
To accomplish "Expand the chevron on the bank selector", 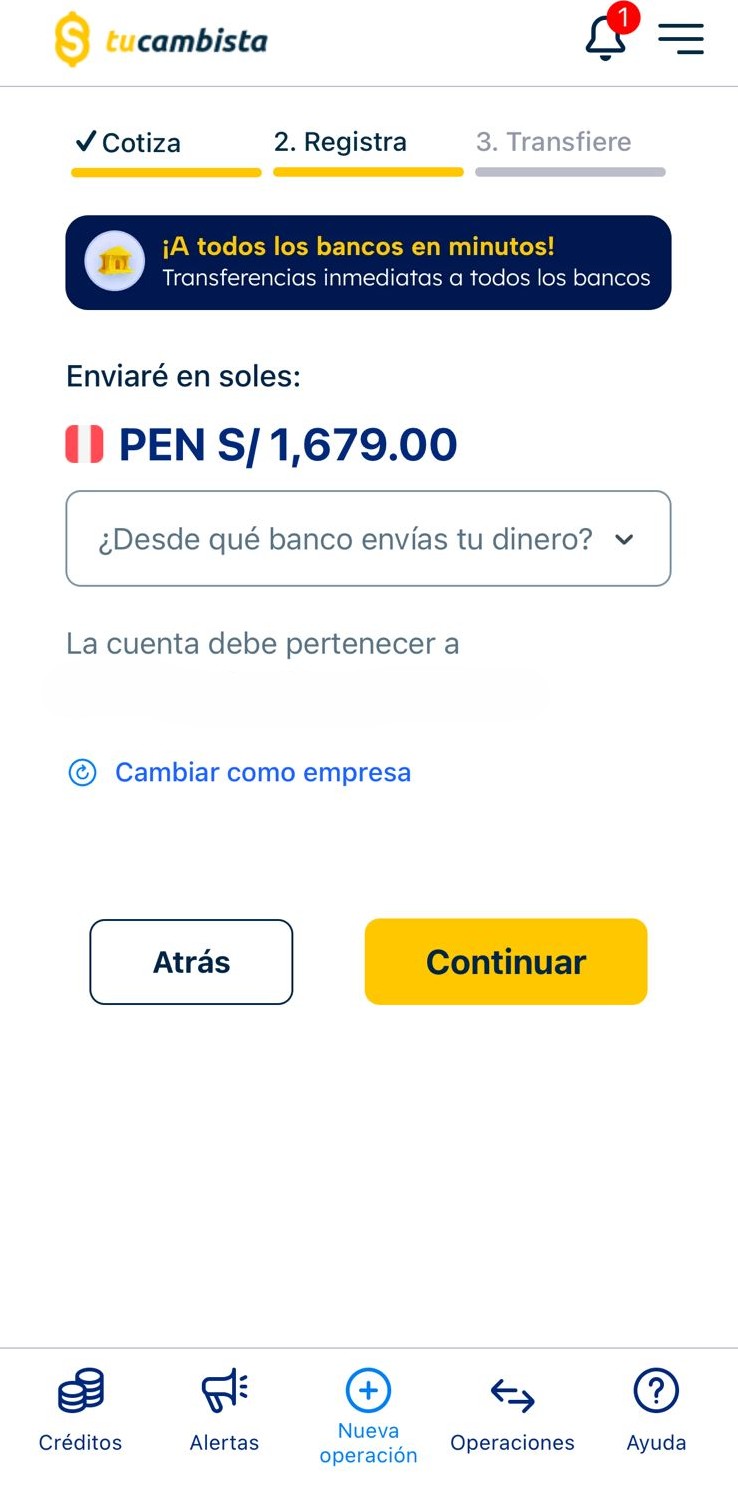I will coord(625,539).
